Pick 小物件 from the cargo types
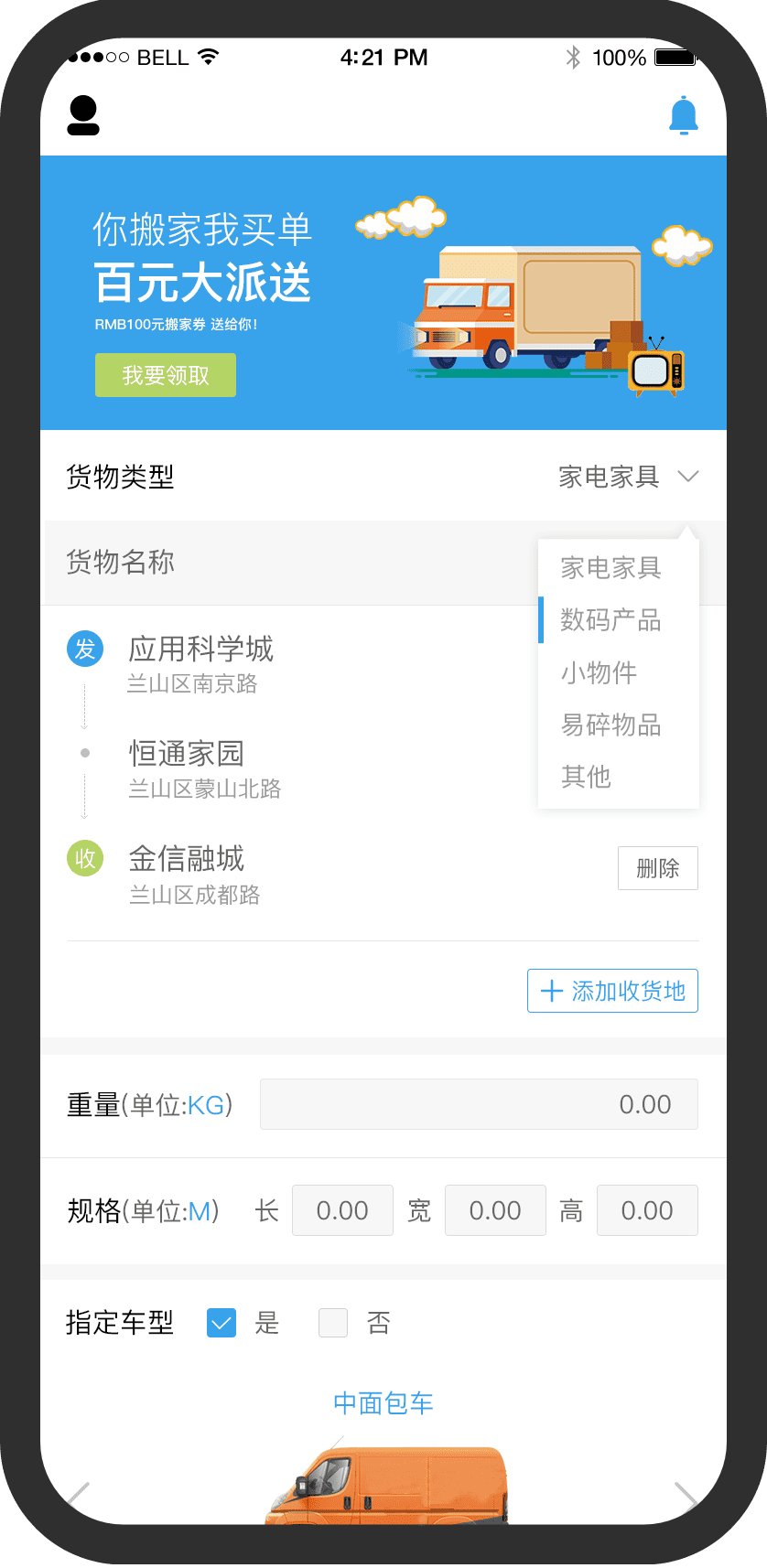Viewport: 767px width, 1568px height. click(600, 672)
